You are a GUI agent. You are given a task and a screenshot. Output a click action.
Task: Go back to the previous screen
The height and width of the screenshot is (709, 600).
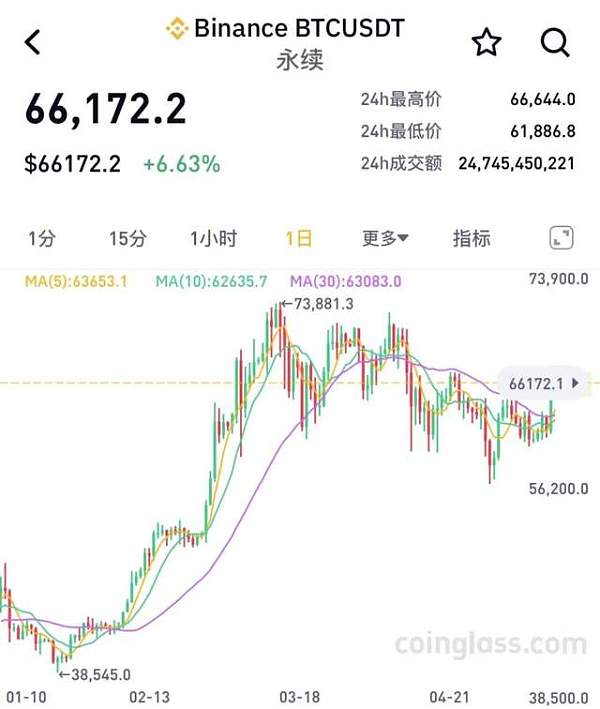click(x=34, y=42)
